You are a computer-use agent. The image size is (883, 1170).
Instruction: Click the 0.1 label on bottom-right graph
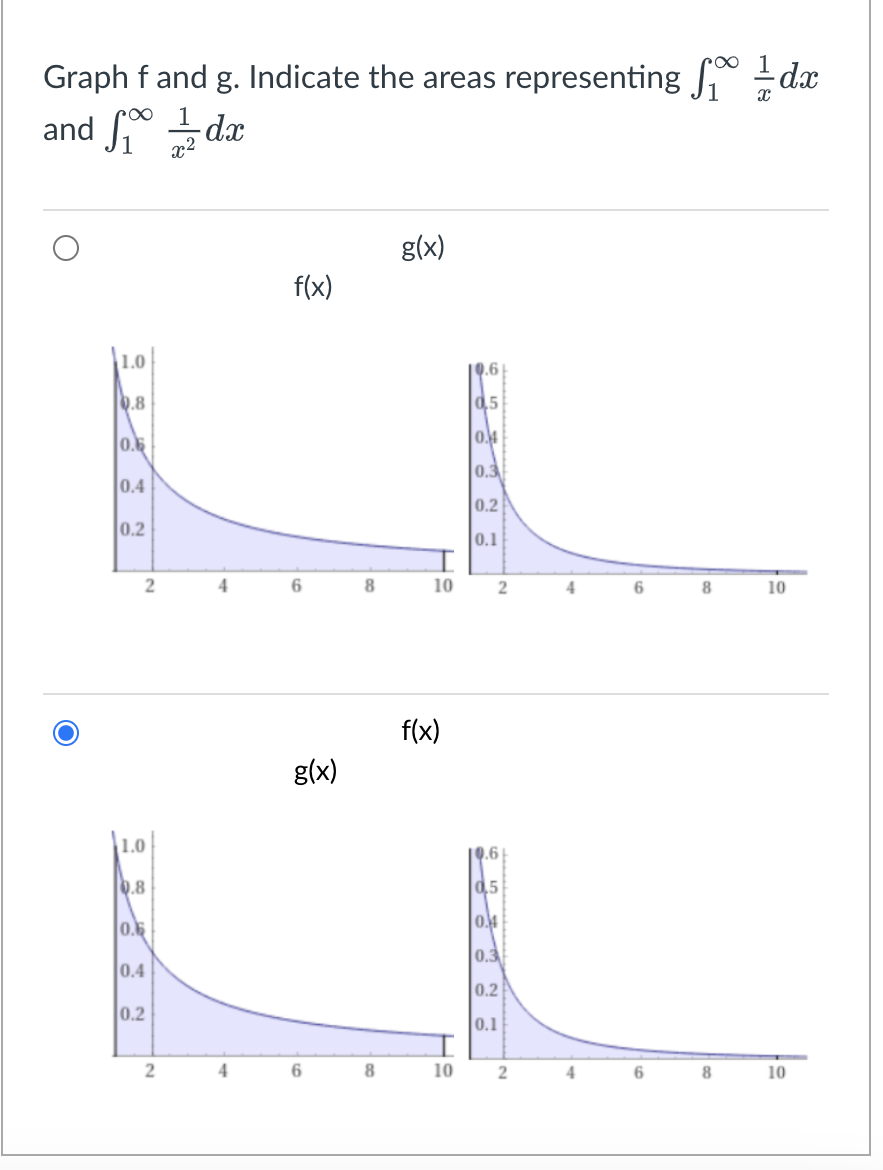[488, 1025]
